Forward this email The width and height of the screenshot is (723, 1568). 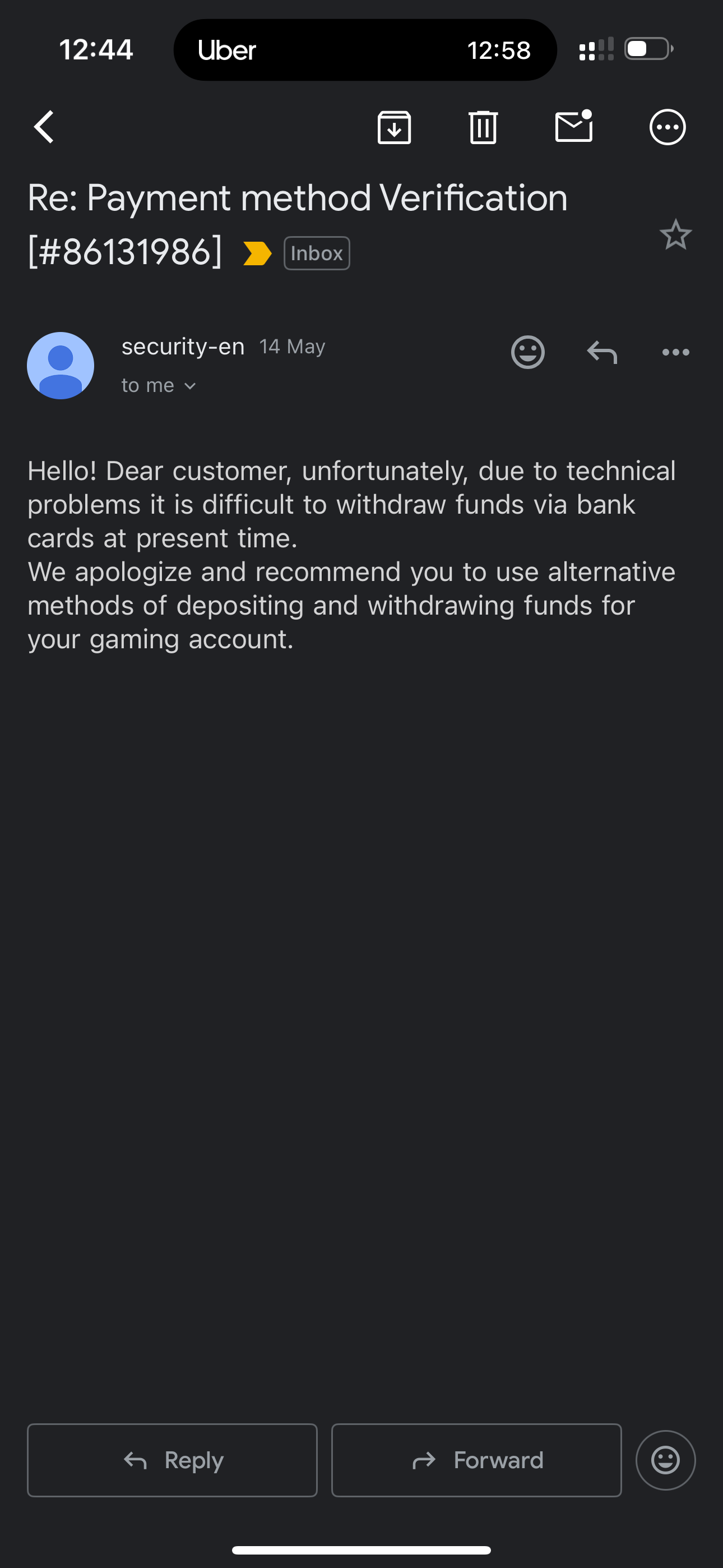(476, 1460)
